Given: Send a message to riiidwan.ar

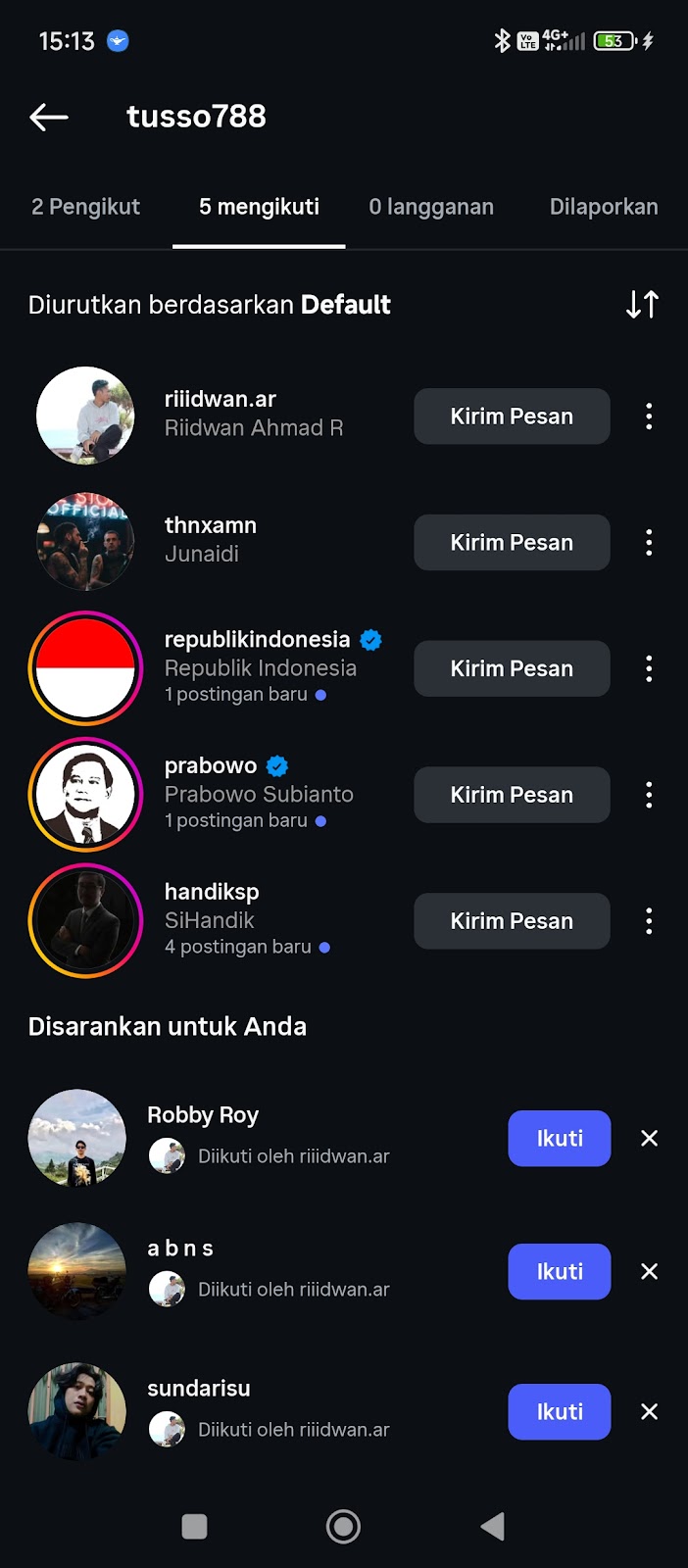Looking at the screenshot, I should [x=512, y=416].
